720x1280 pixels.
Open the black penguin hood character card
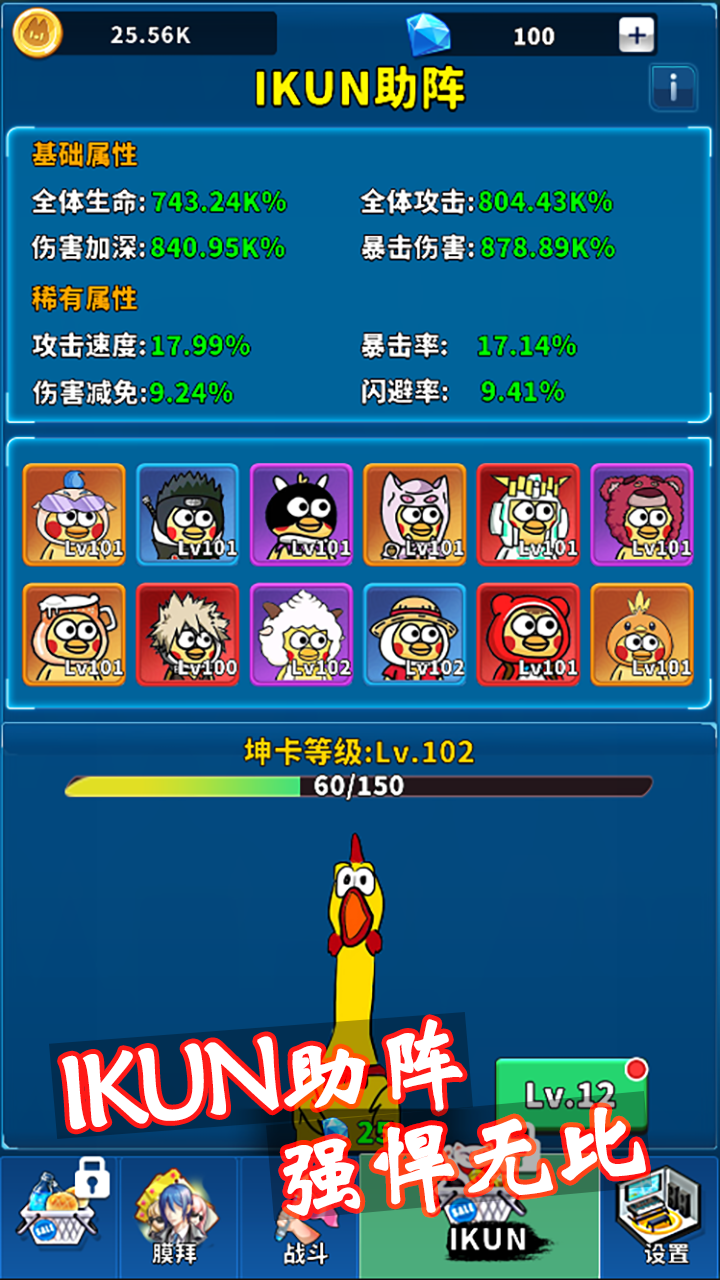click(301, 514)
